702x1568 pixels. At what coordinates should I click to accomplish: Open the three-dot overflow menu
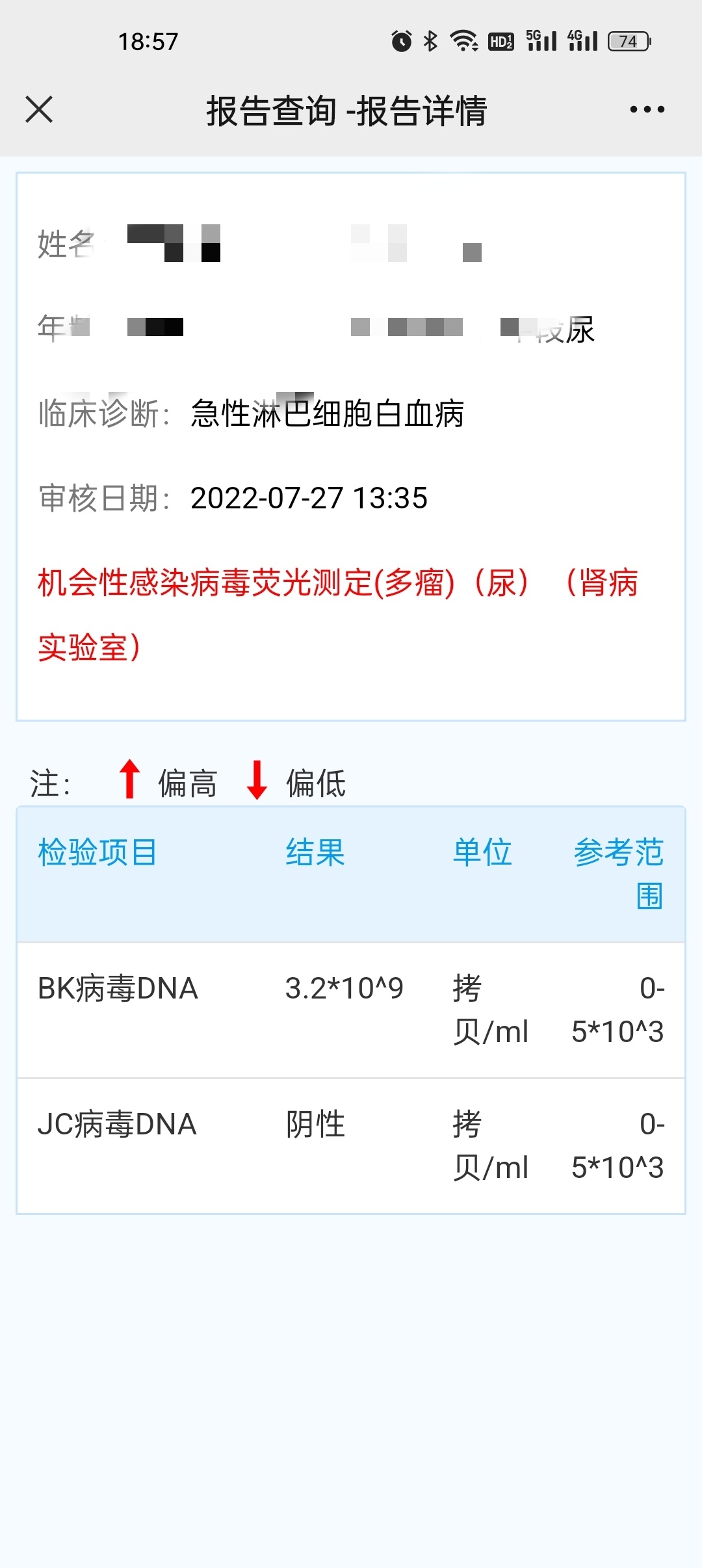(647, 109)
